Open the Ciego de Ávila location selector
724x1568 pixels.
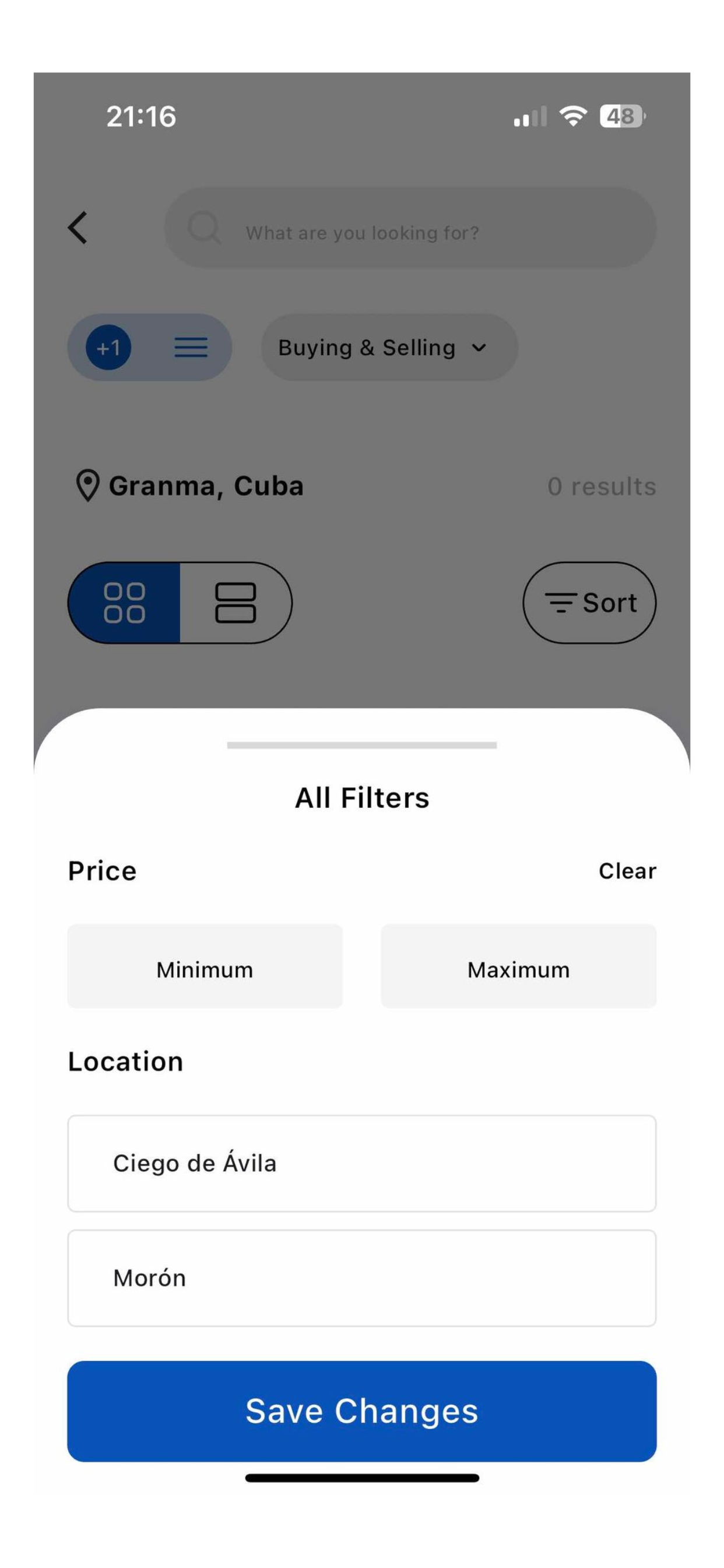click(361, 1163)
